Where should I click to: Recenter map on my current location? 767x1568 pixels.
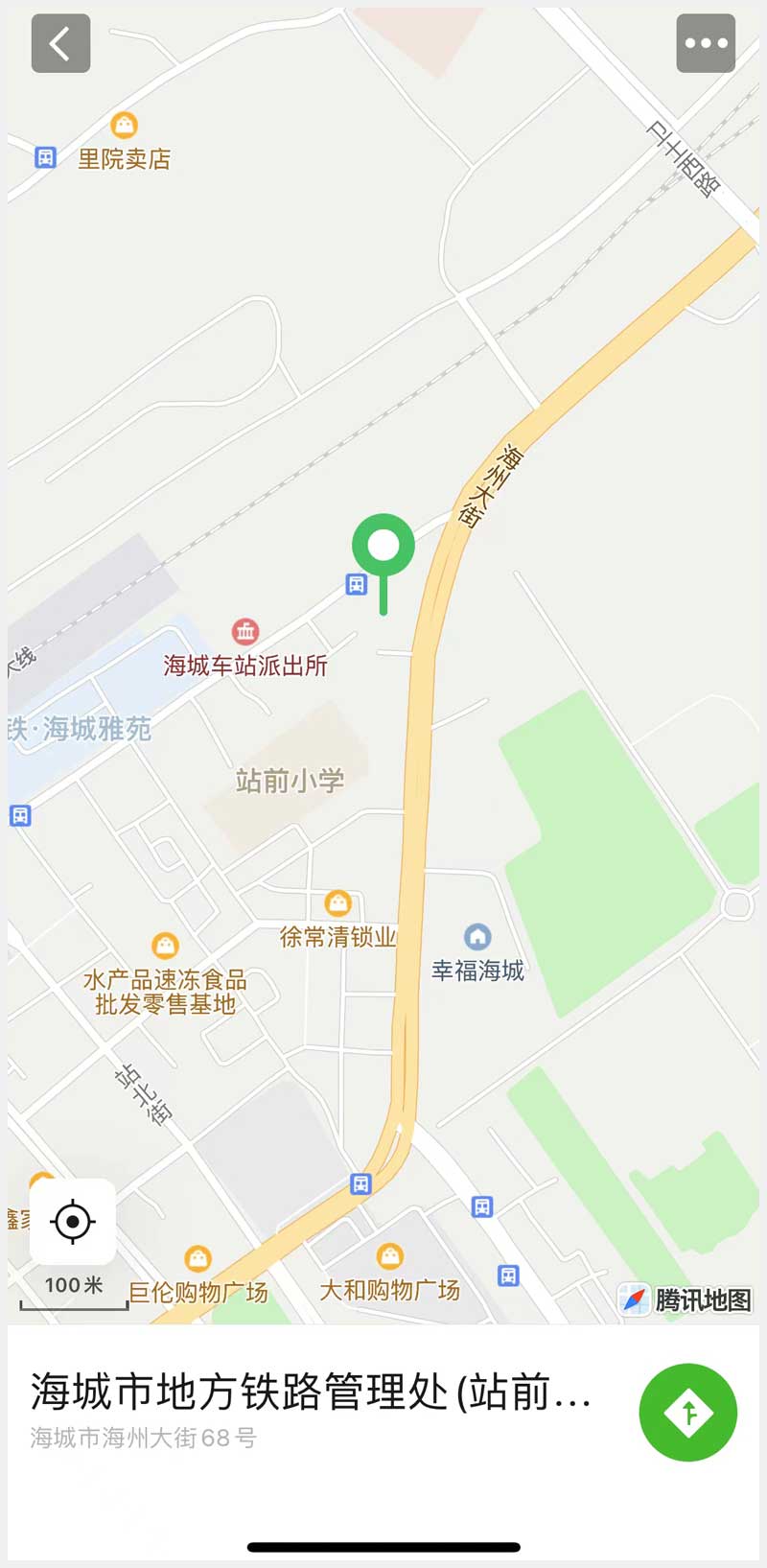(73, 1222)
